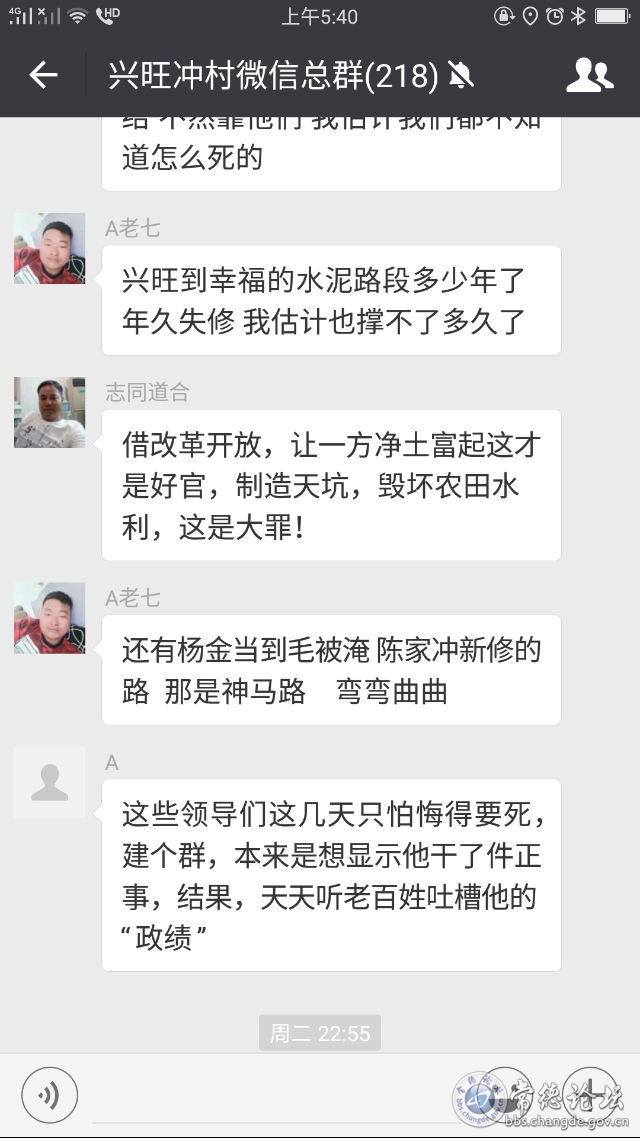
Task: Open 志同道合's profile avatar
Action: coord(49,412)
